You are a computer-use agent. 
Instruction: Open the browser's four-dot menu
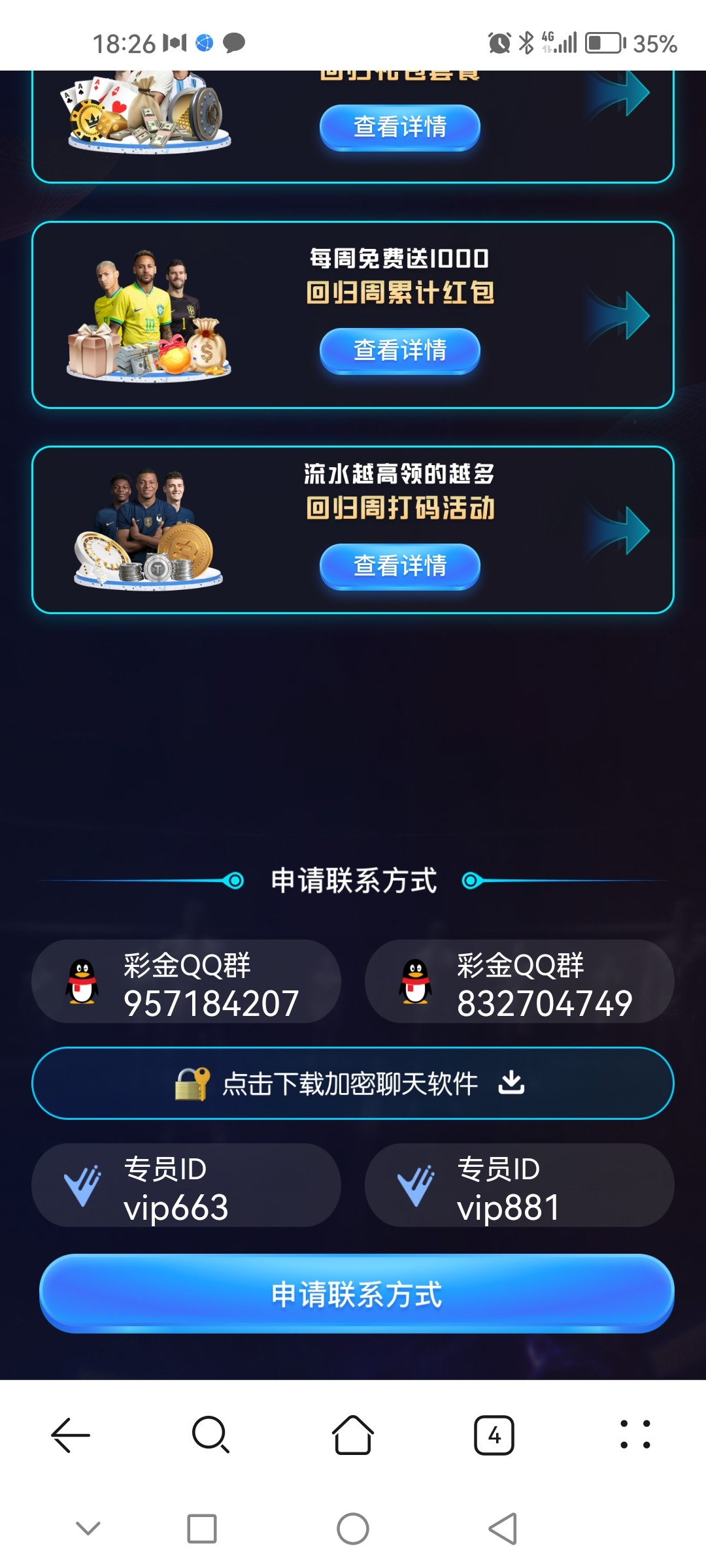pos(635,1435)
